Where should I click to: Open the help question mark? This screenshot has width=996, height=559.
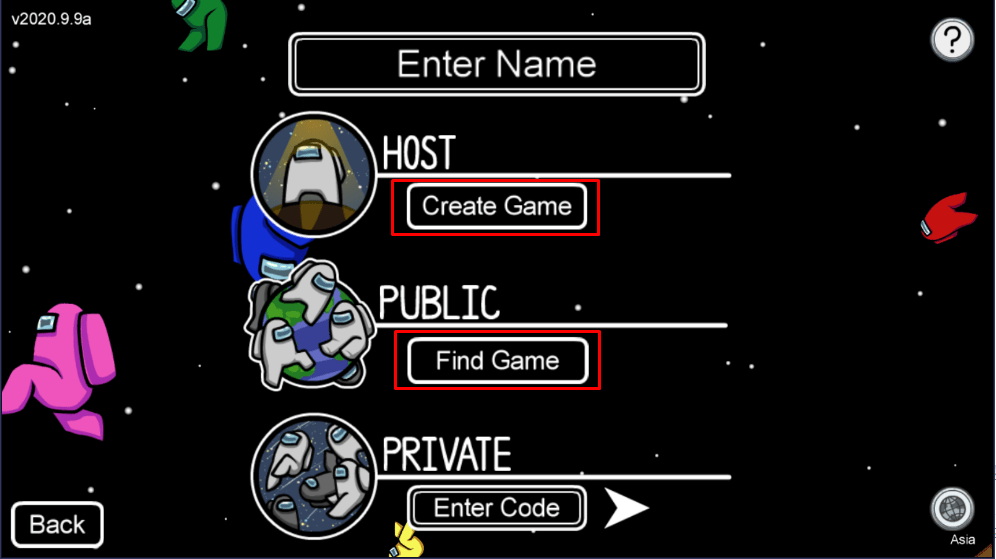point(952,41)
